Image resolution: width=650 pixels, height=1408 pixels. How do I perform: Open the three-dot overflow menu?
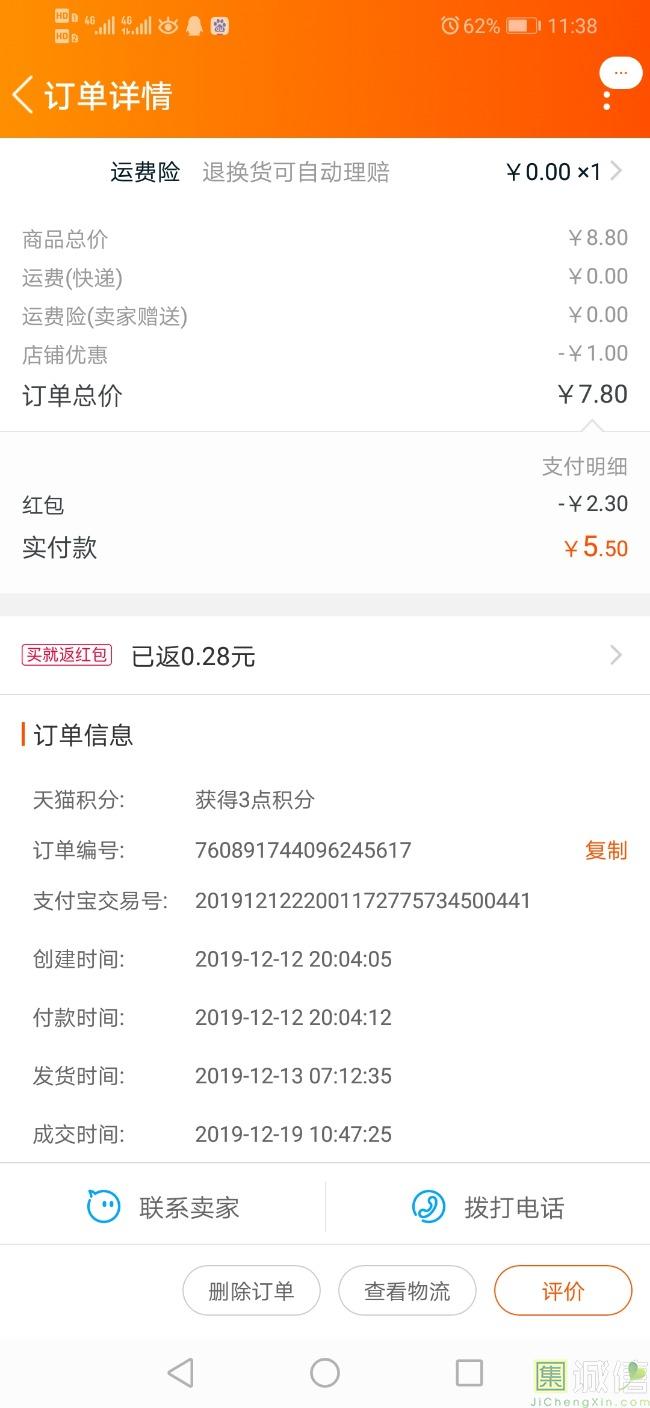click(x=607, y=99)
